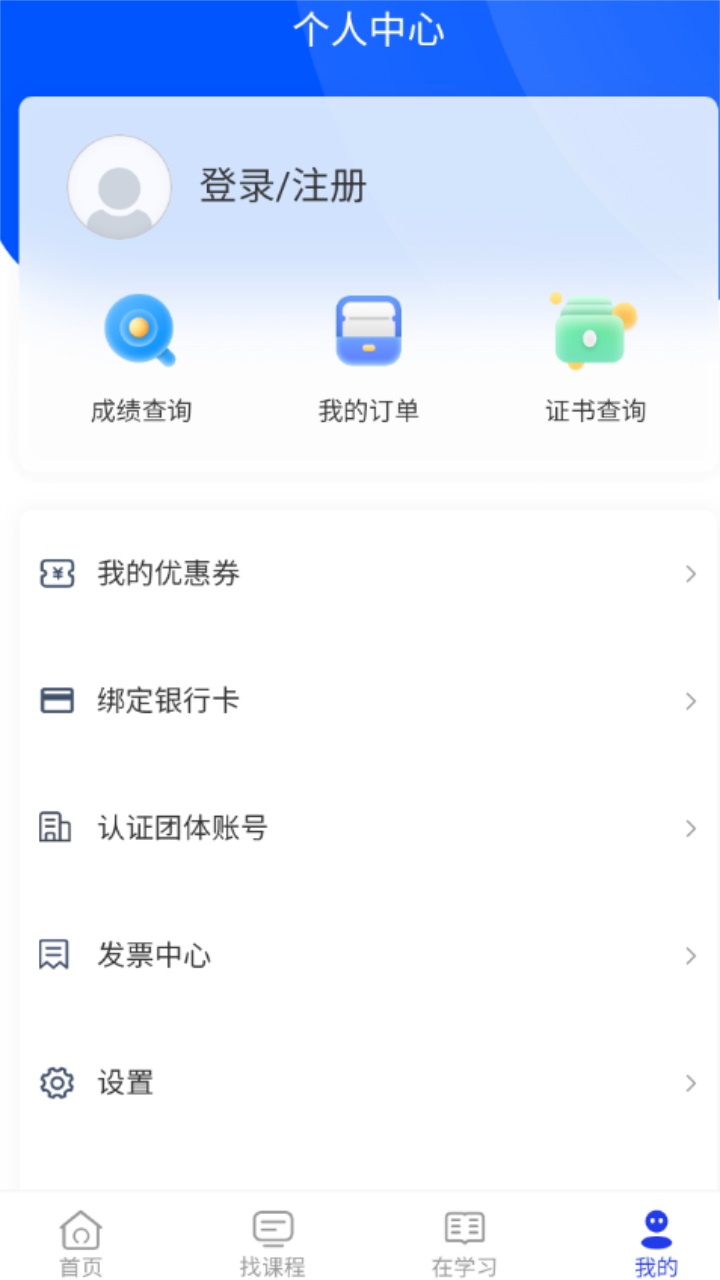Tap the default profile avatar
This screenshot has height=1280, width=720.
click(119, 187)
